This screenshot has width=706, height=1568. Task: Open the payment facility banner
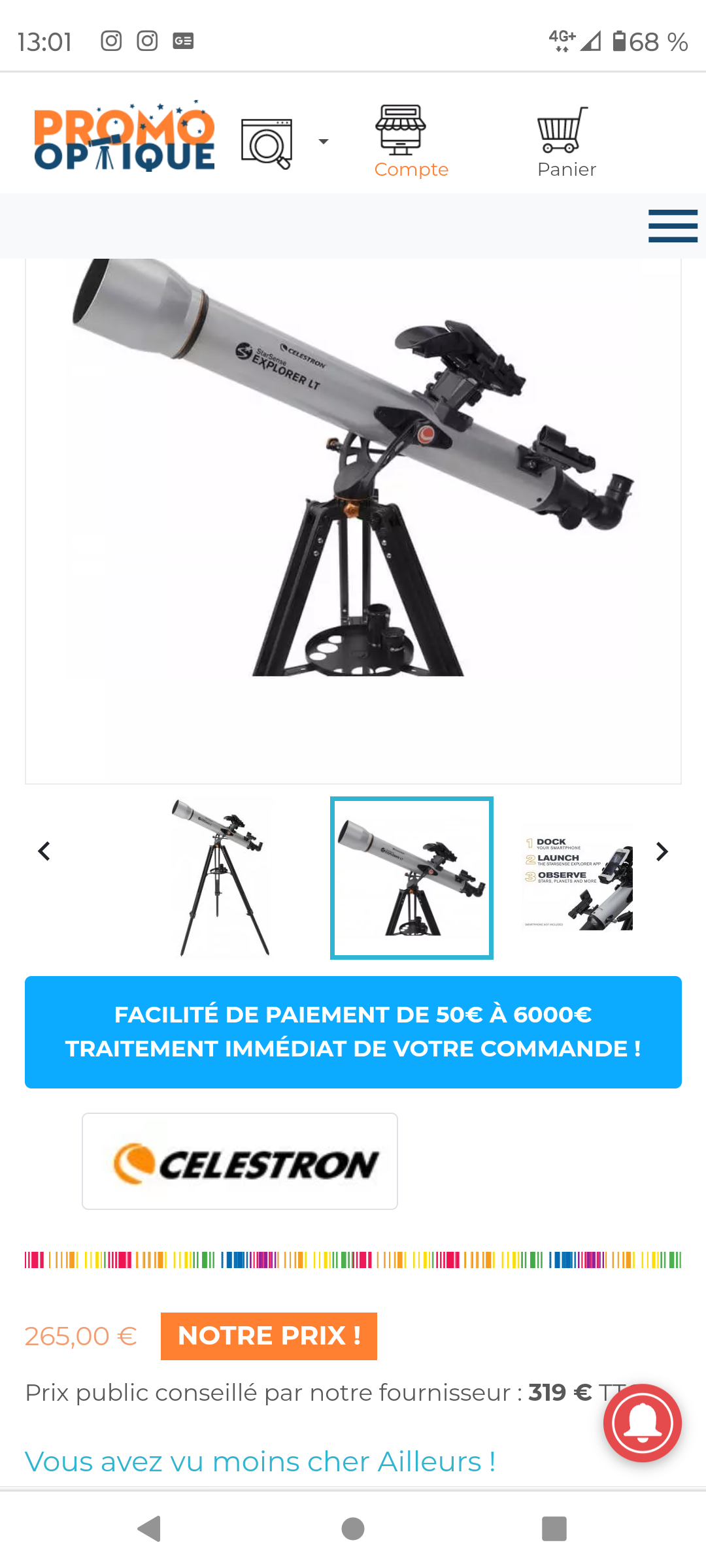click(353, 1032)
